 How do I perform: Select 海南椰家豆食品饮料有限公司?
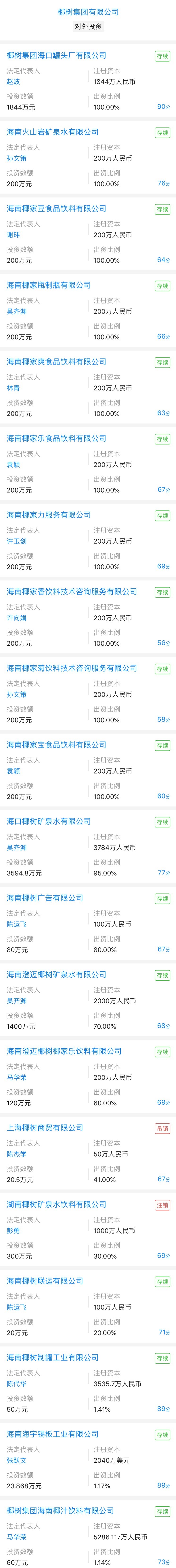(56, 209)
